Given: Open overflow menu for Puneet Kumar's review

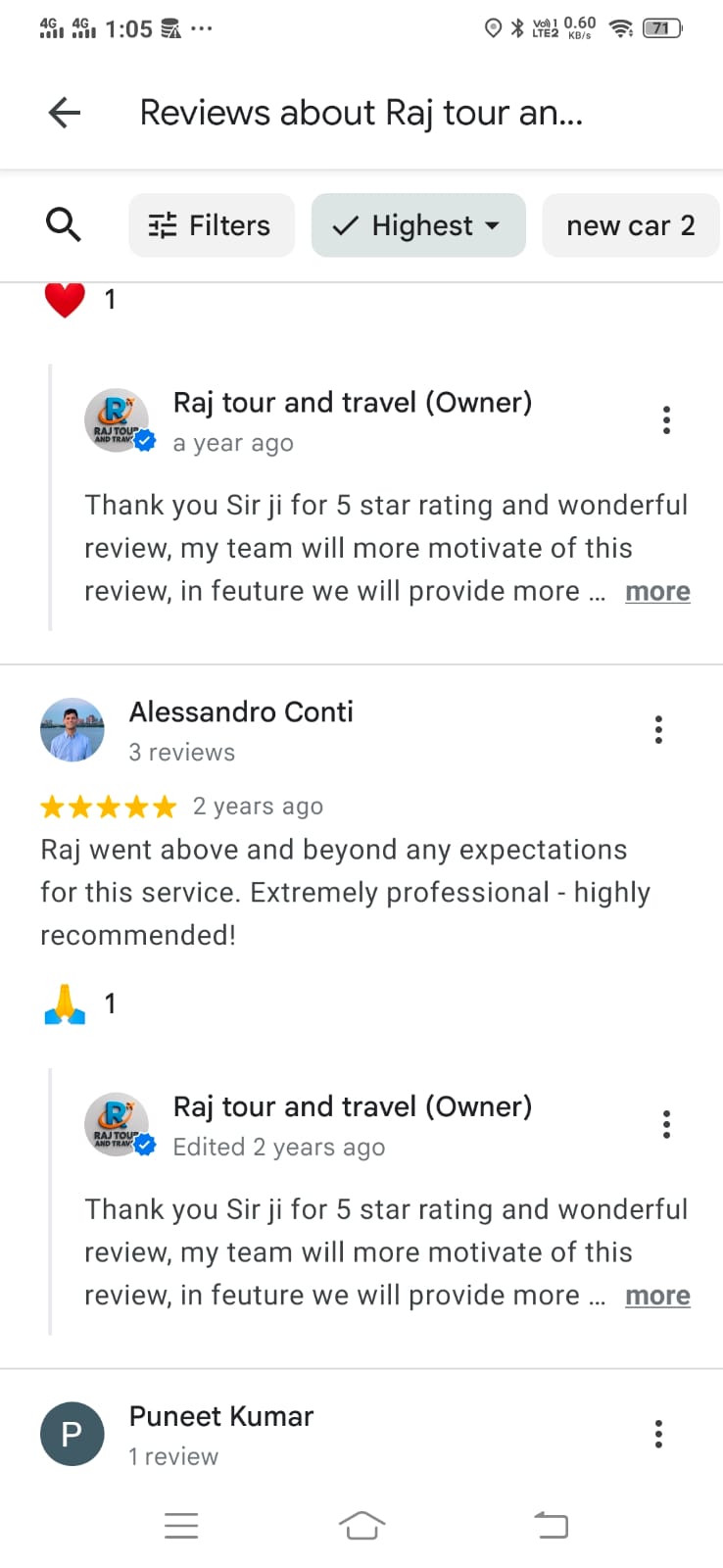Looking at the screenshot, I should click(658, 1434).
